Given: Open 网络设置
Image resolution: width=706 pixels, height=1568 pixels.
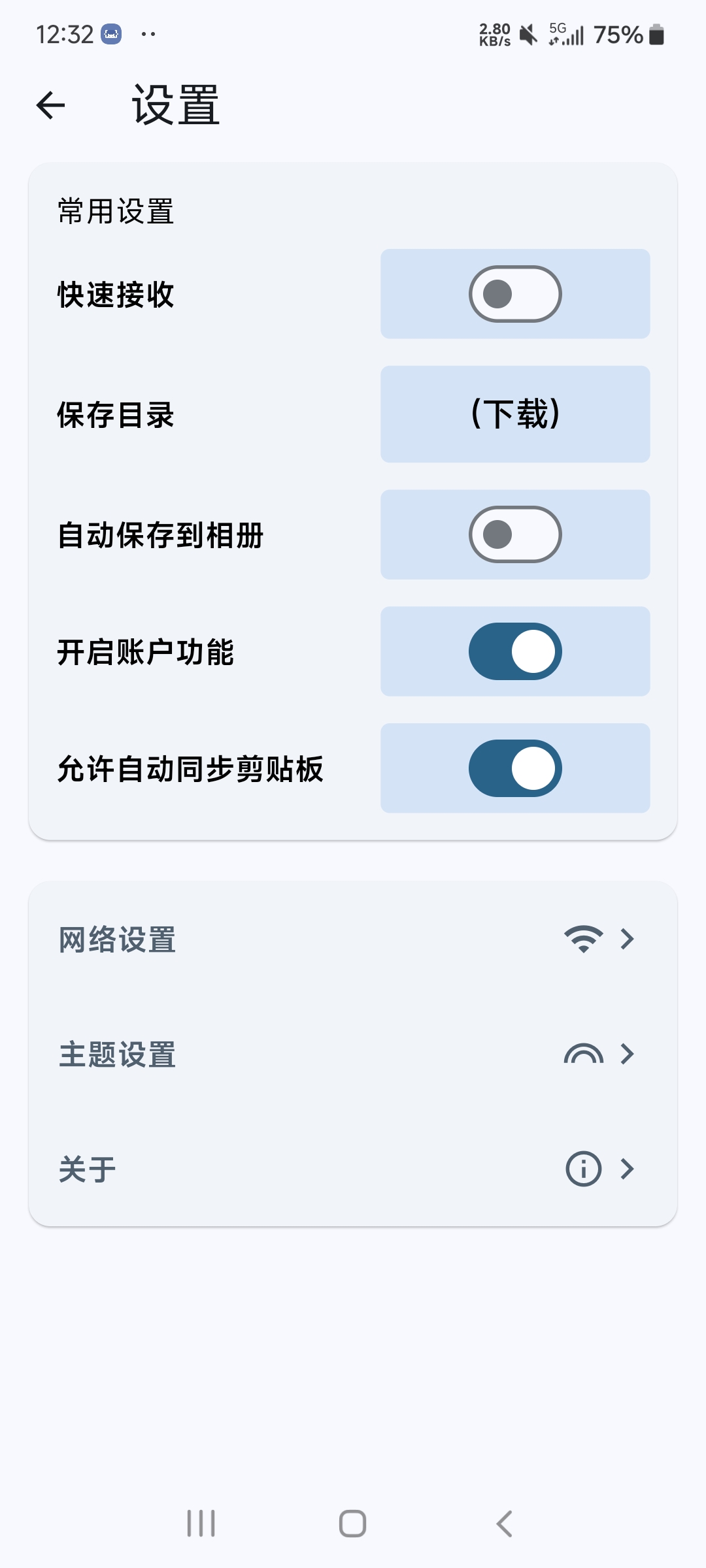Looking at the screenshot, I should point(353,939).
